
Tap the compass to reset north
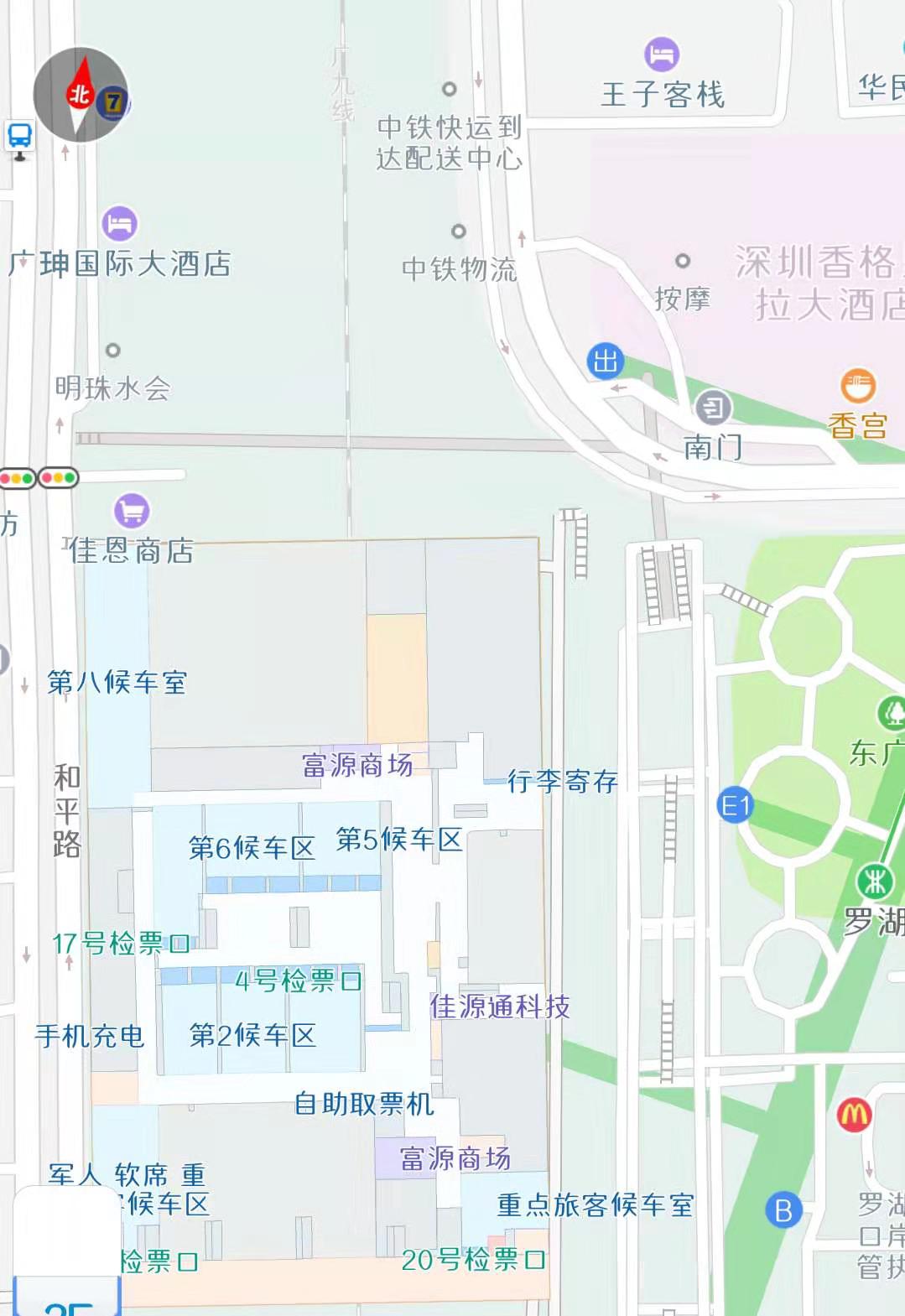[81, 94]
